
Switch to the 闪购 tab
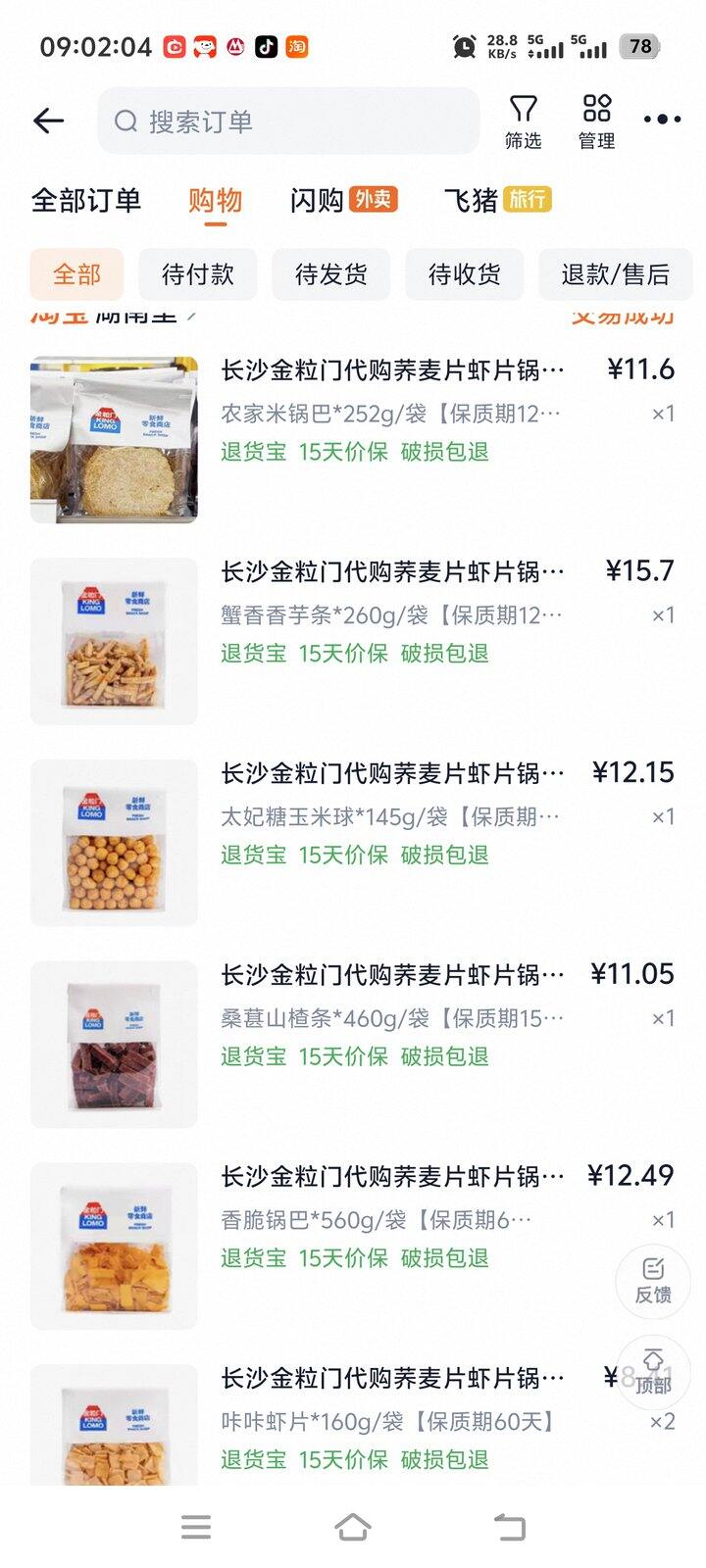(x=342, y=201)
